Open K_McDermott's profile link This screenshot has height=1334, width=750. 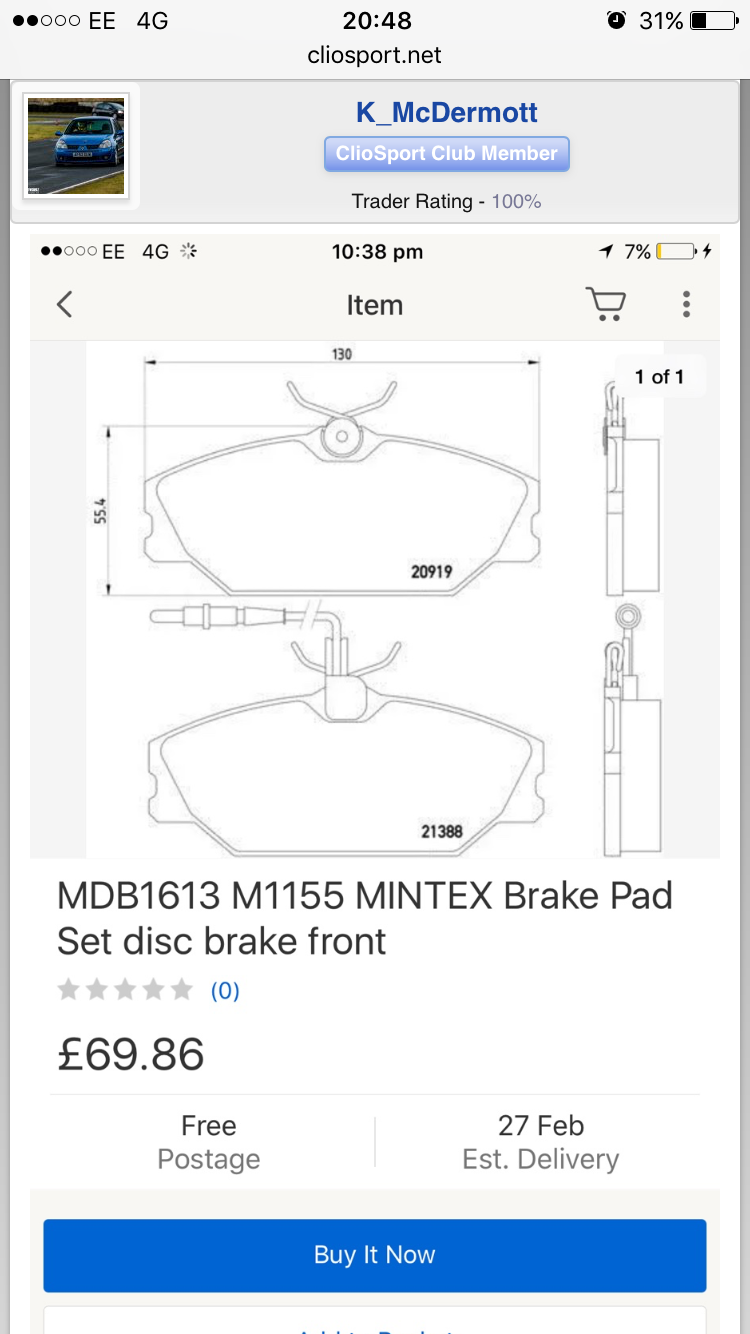click(x=446, y=113)
